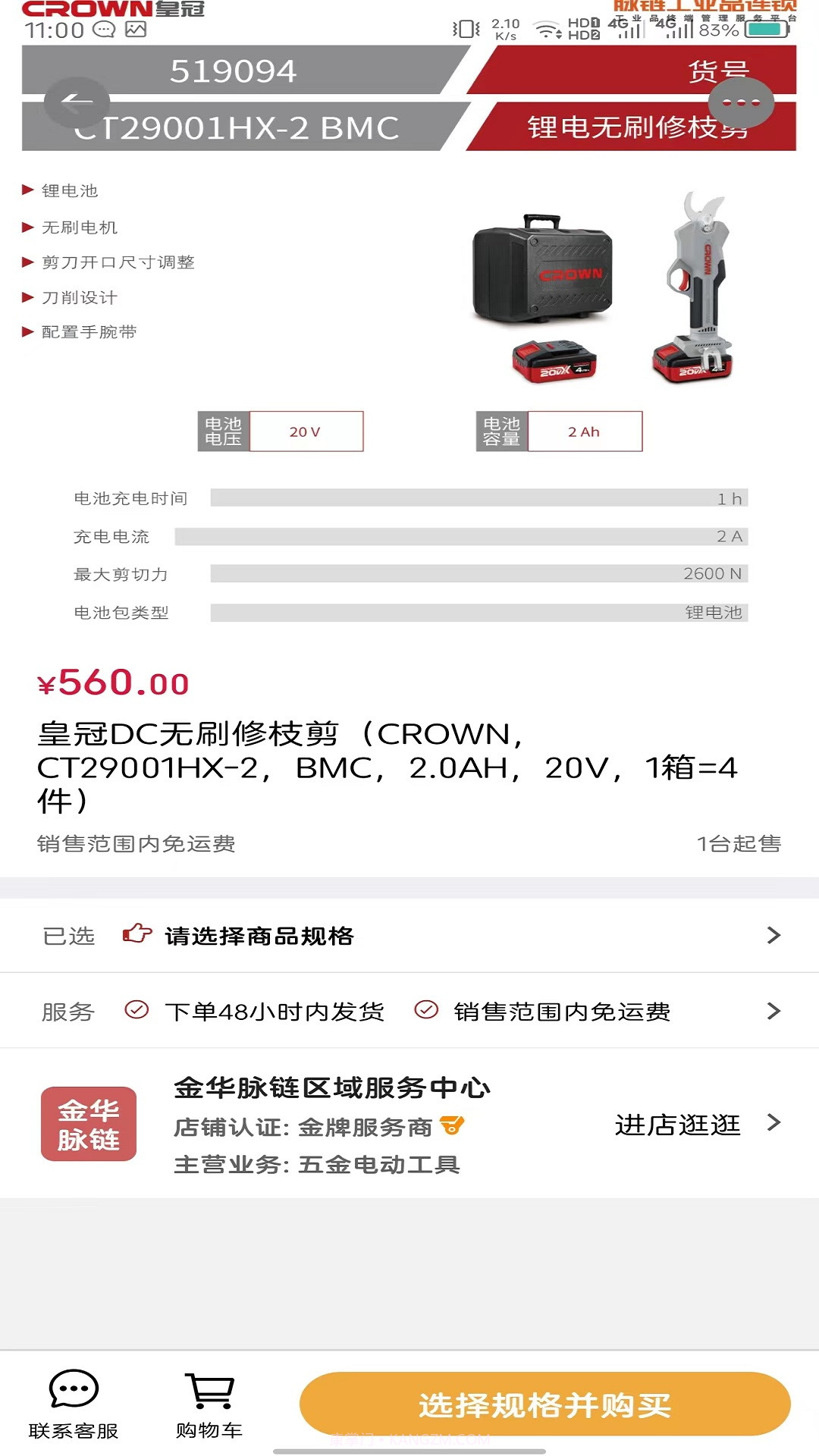Tap the 金华脉链 store logo
This screenshot has height=1456, width=819.
(x=89, y=1124)
